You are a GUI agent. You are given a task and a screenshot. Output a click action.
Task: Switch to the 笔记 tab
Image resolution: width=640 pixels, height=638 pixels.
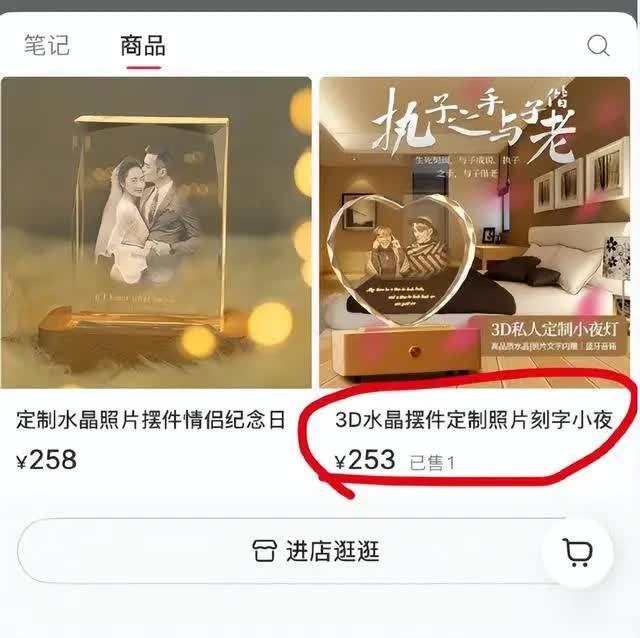tap(47, 45)
